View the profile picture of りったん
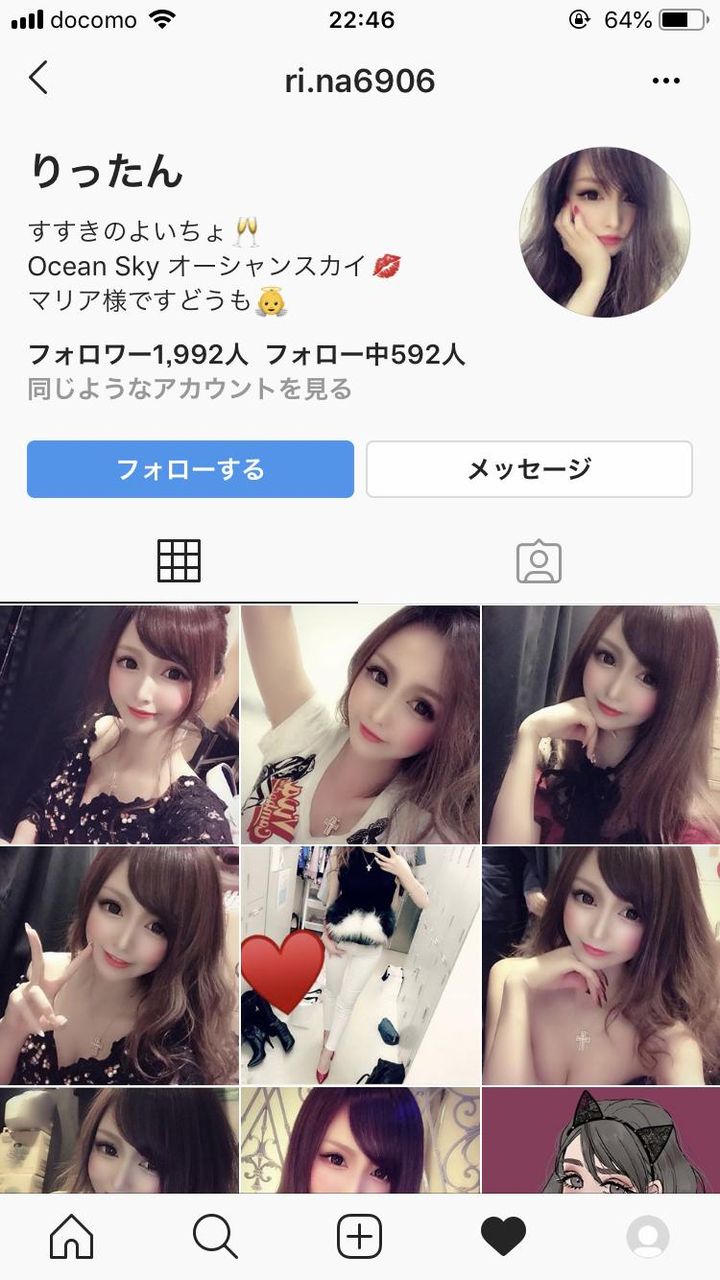The height and width of the screenshot is (1280, 720). [x=605, y=232]
